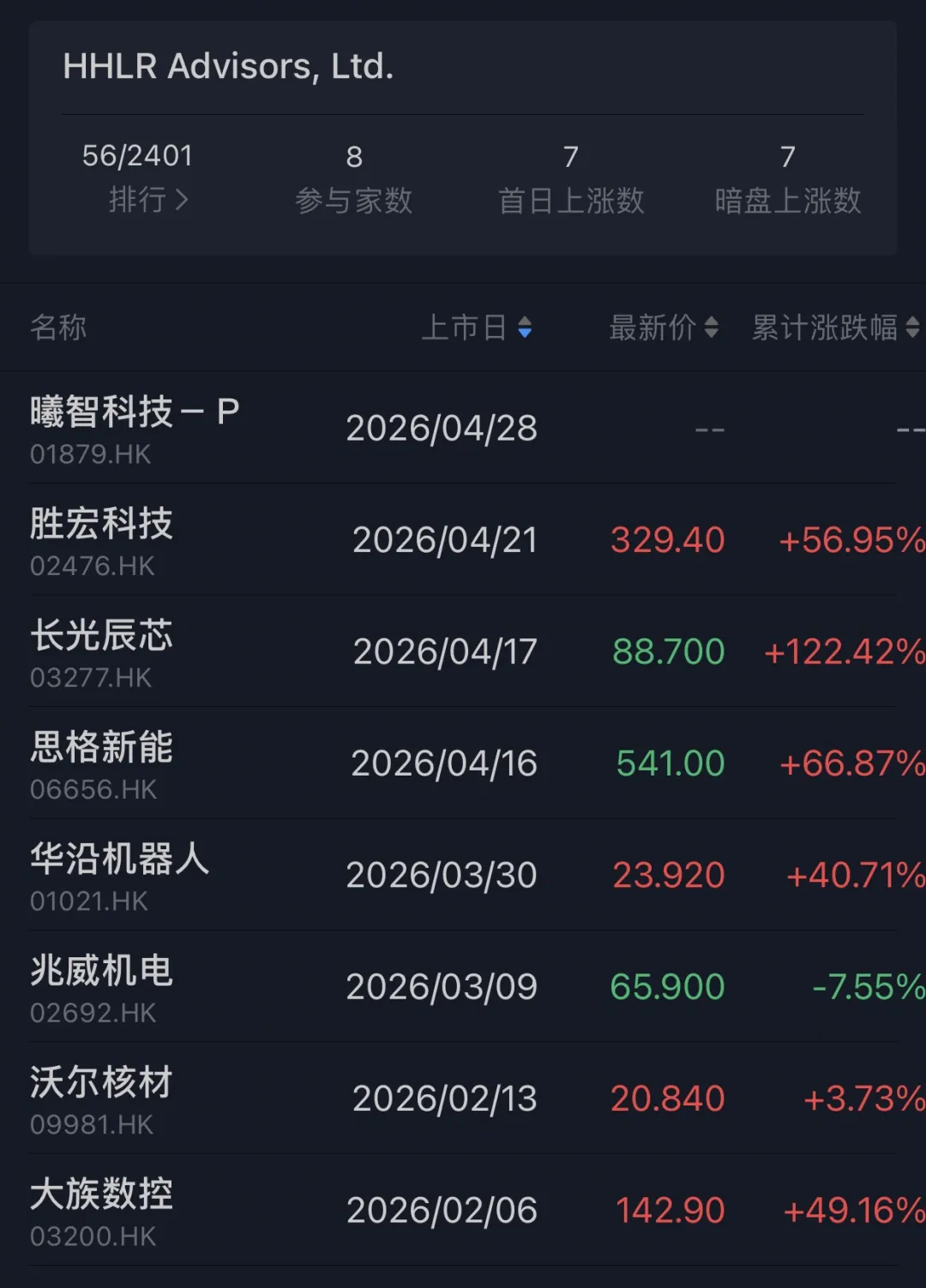Open the 排行 ranking link
The image size is (926, 1288).
(x=147, y=201)
